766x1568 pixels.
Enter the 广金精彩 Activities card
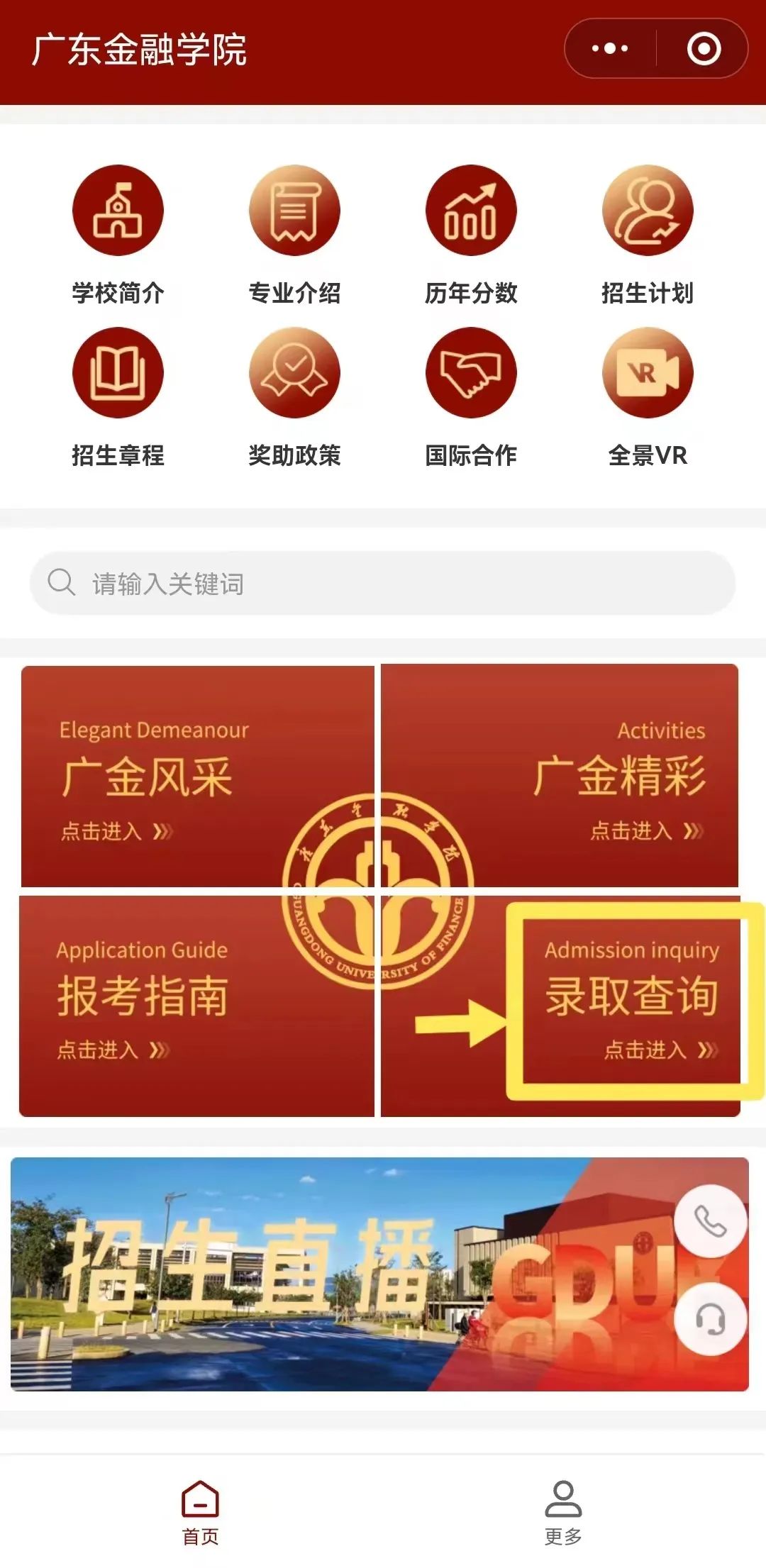560,776
